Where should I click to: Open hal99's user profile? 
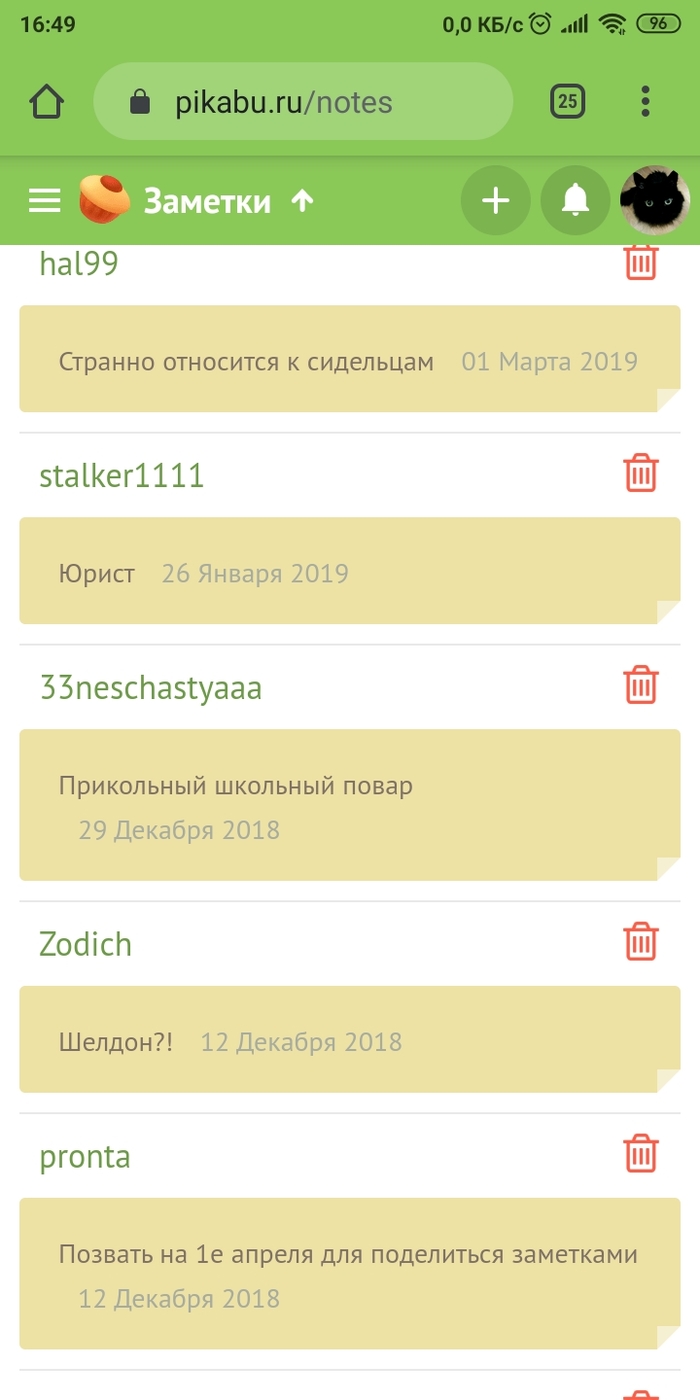click(79, 264)
